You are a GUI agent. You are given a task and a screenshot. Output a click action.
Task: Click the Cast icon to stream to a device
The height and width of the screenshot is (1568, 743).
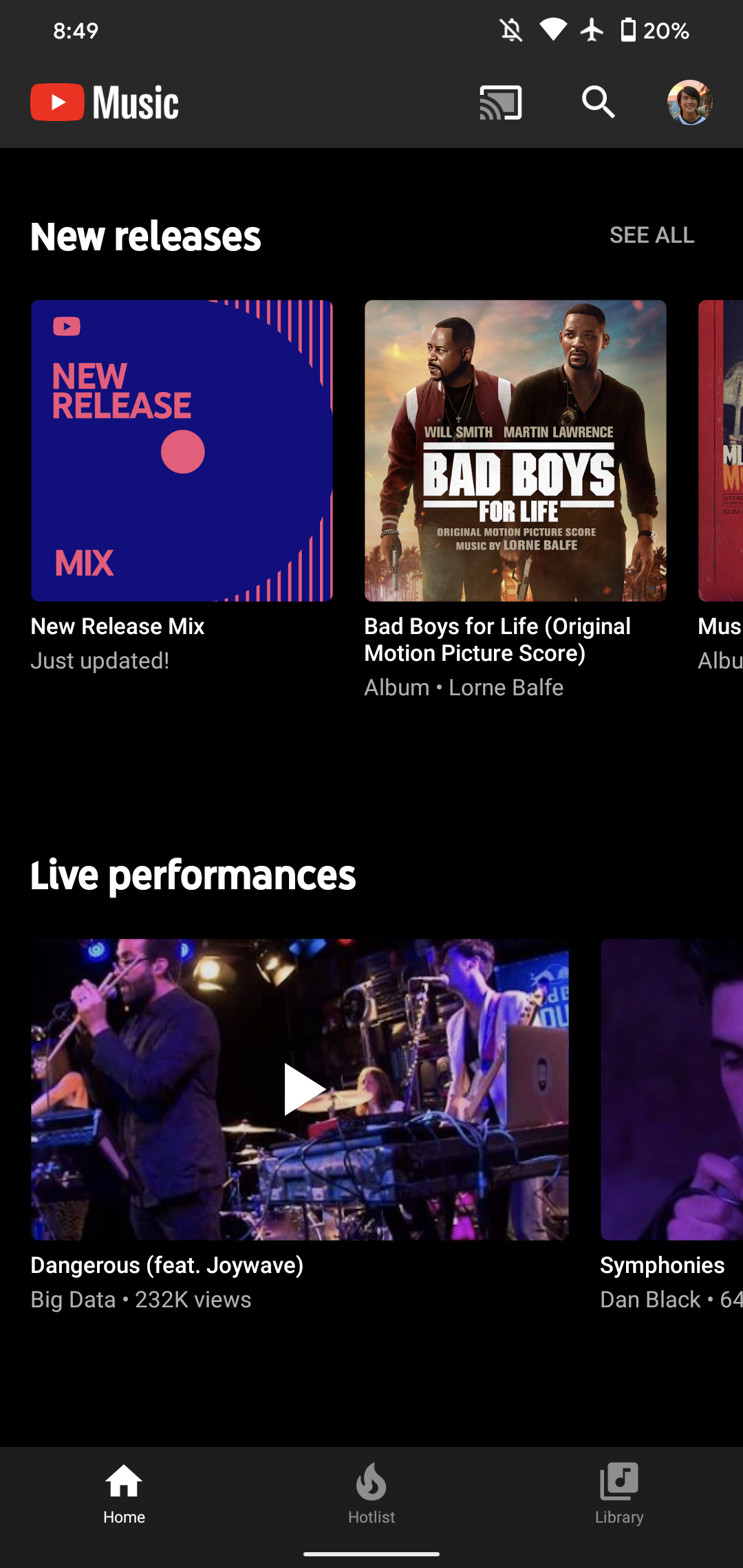click(499, 102)
